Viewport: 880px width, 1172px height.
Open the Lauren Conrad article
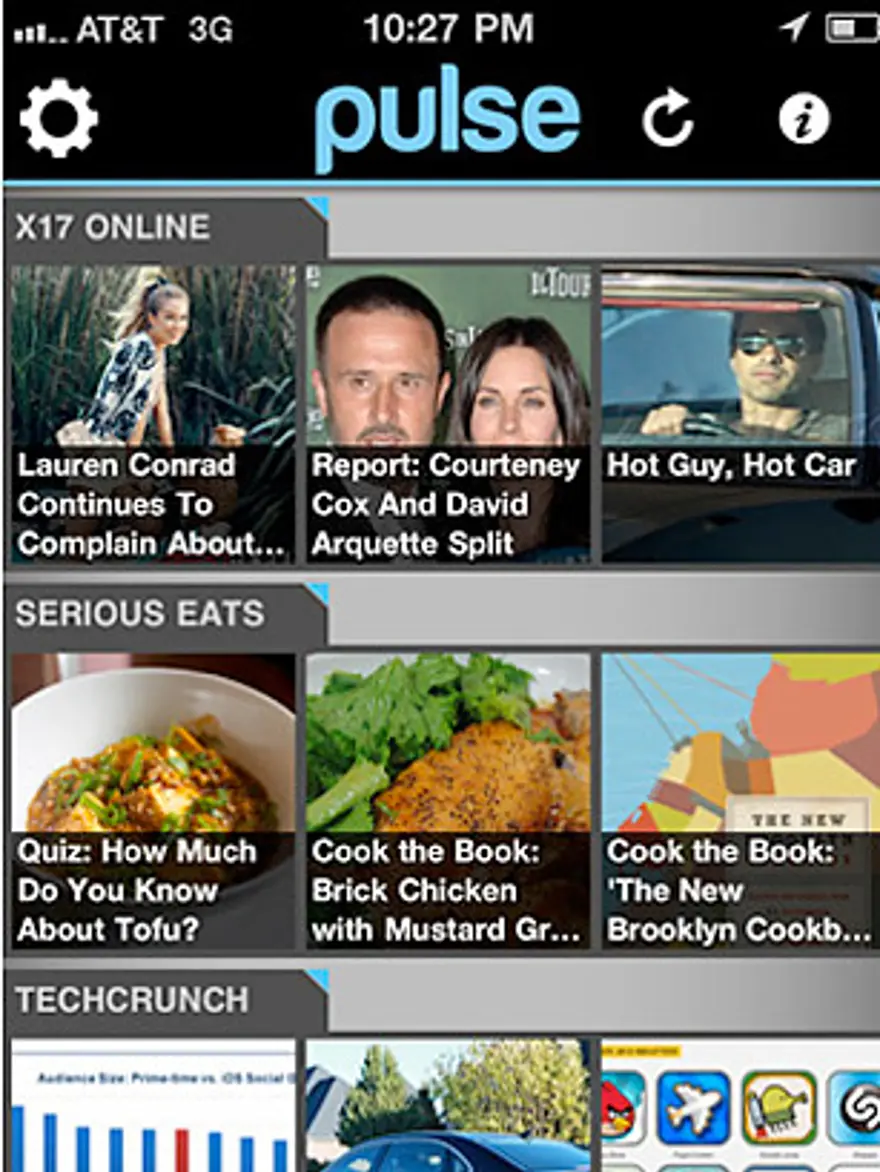153,412
